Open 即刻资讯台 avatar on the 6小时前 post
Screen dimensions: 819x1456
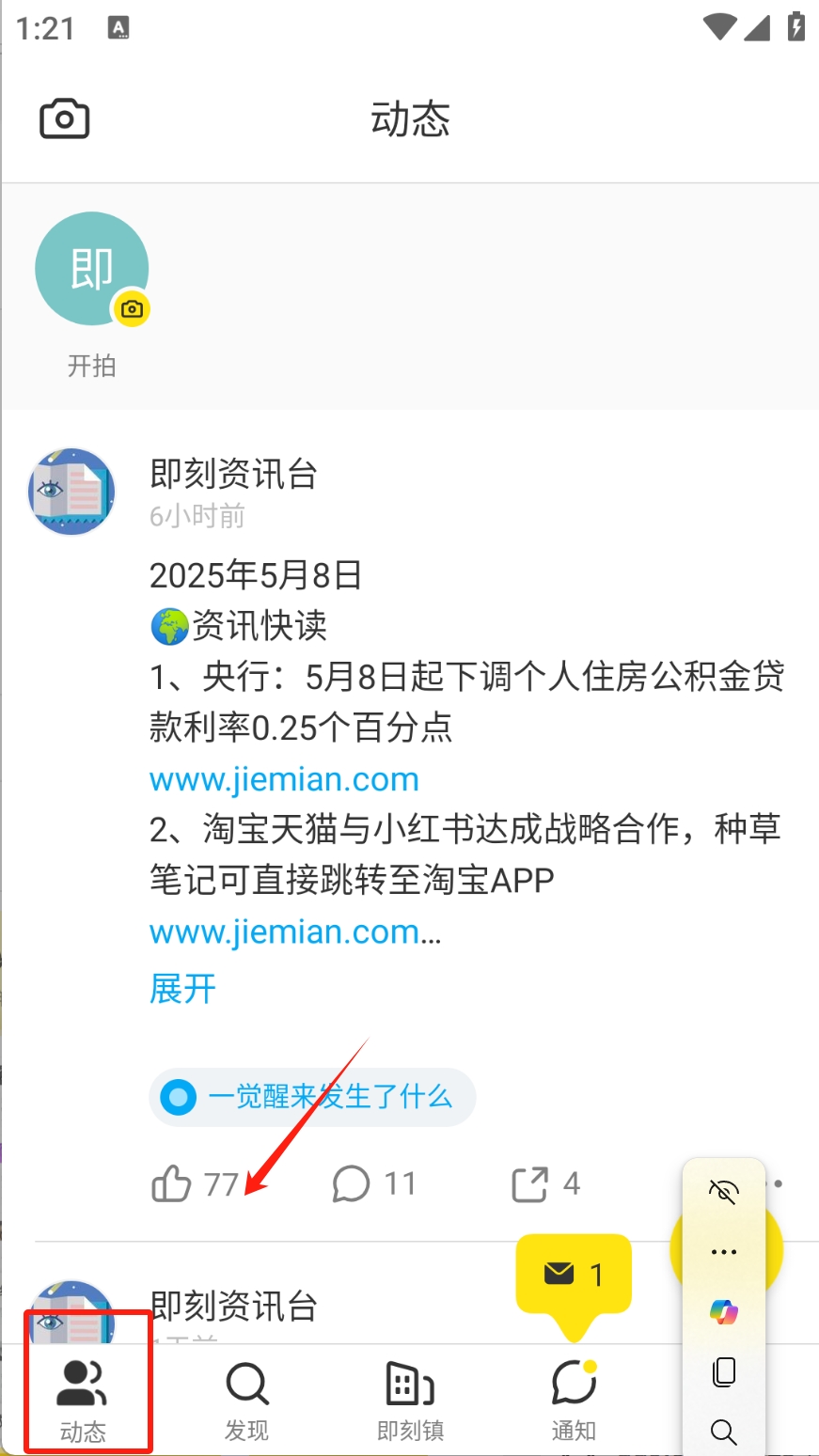click(71, 492)
